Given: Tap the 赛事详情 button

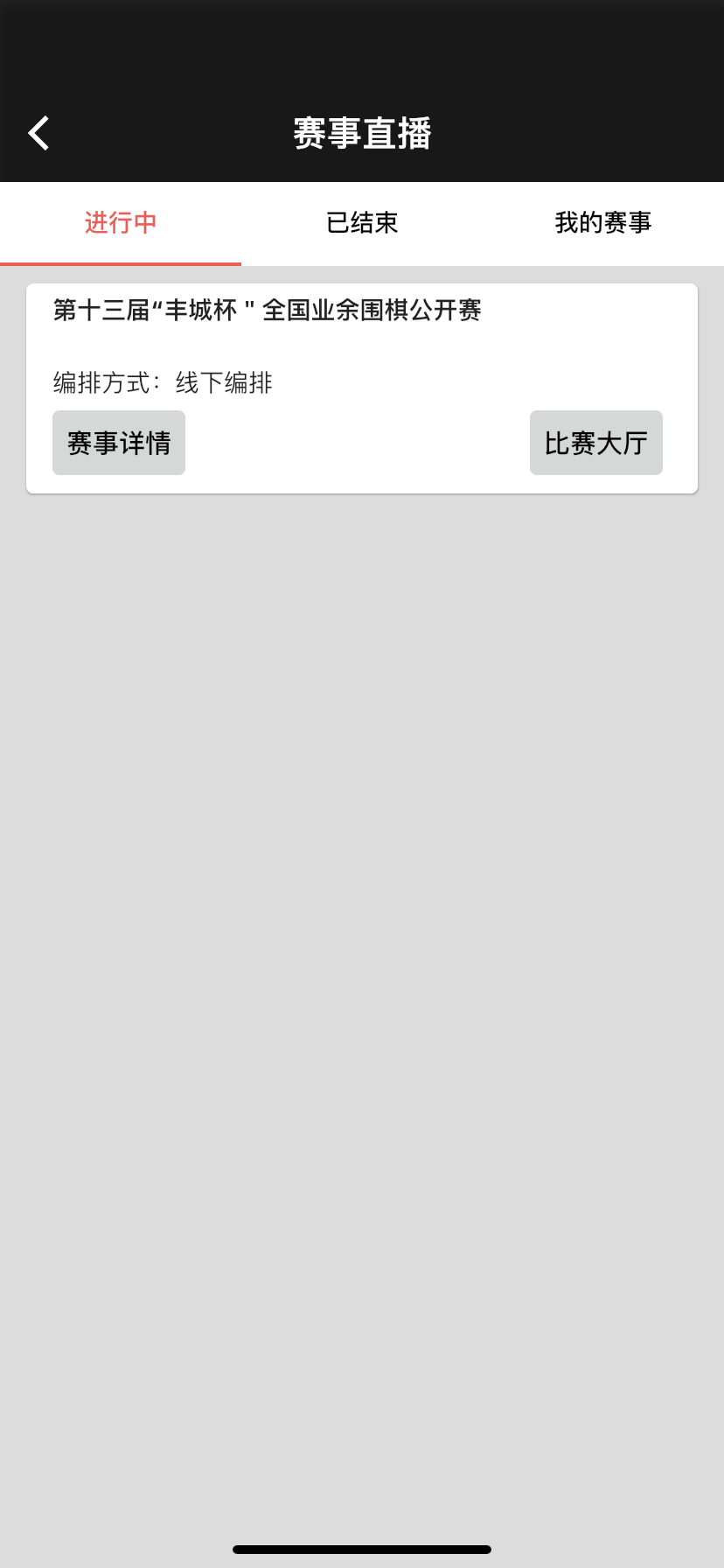Looking at the screenshot, I should [x=119, y=443].
